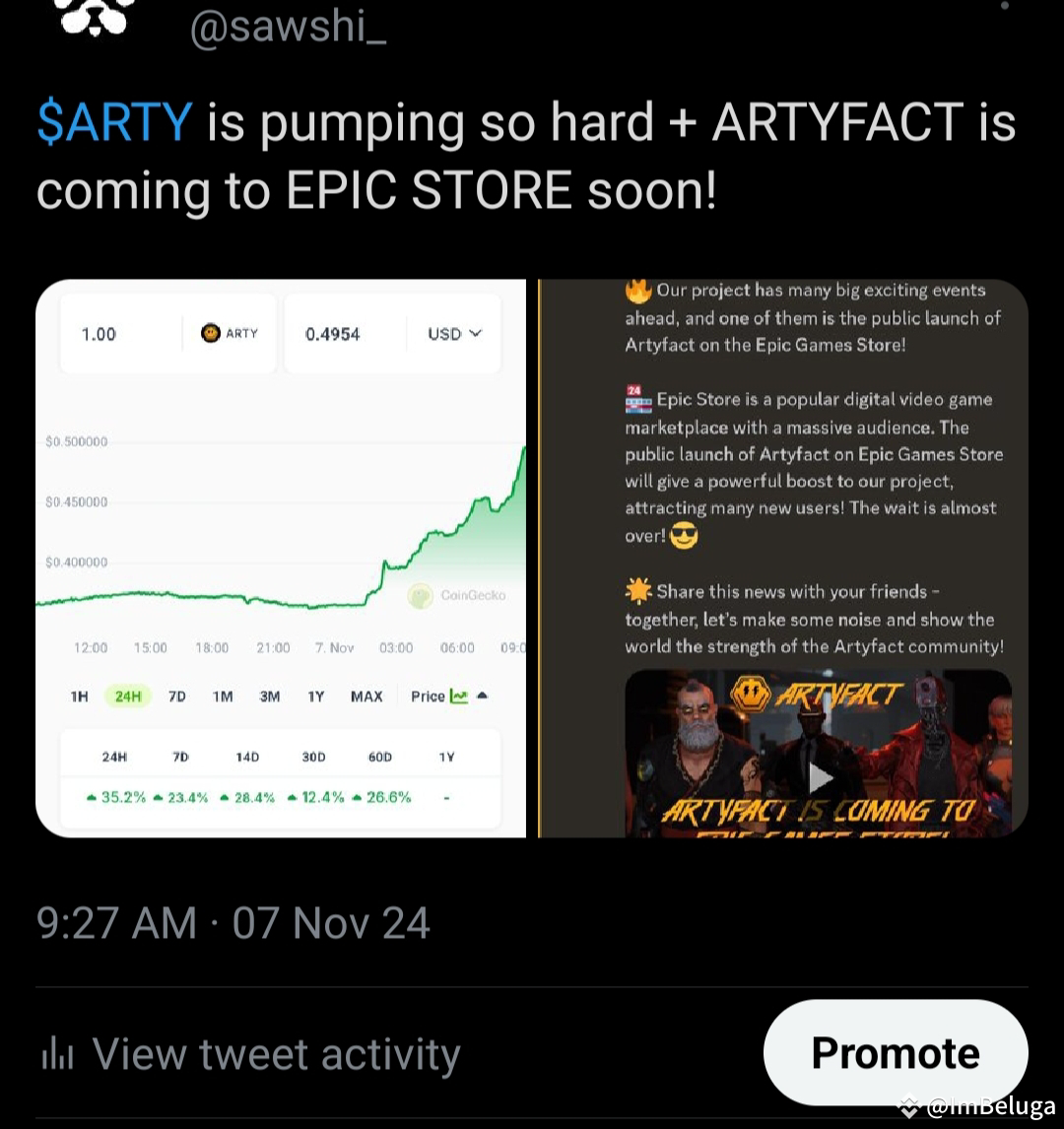Select the MAX time range
The height and width of the screenshot is (1129, 1064).
366,696
